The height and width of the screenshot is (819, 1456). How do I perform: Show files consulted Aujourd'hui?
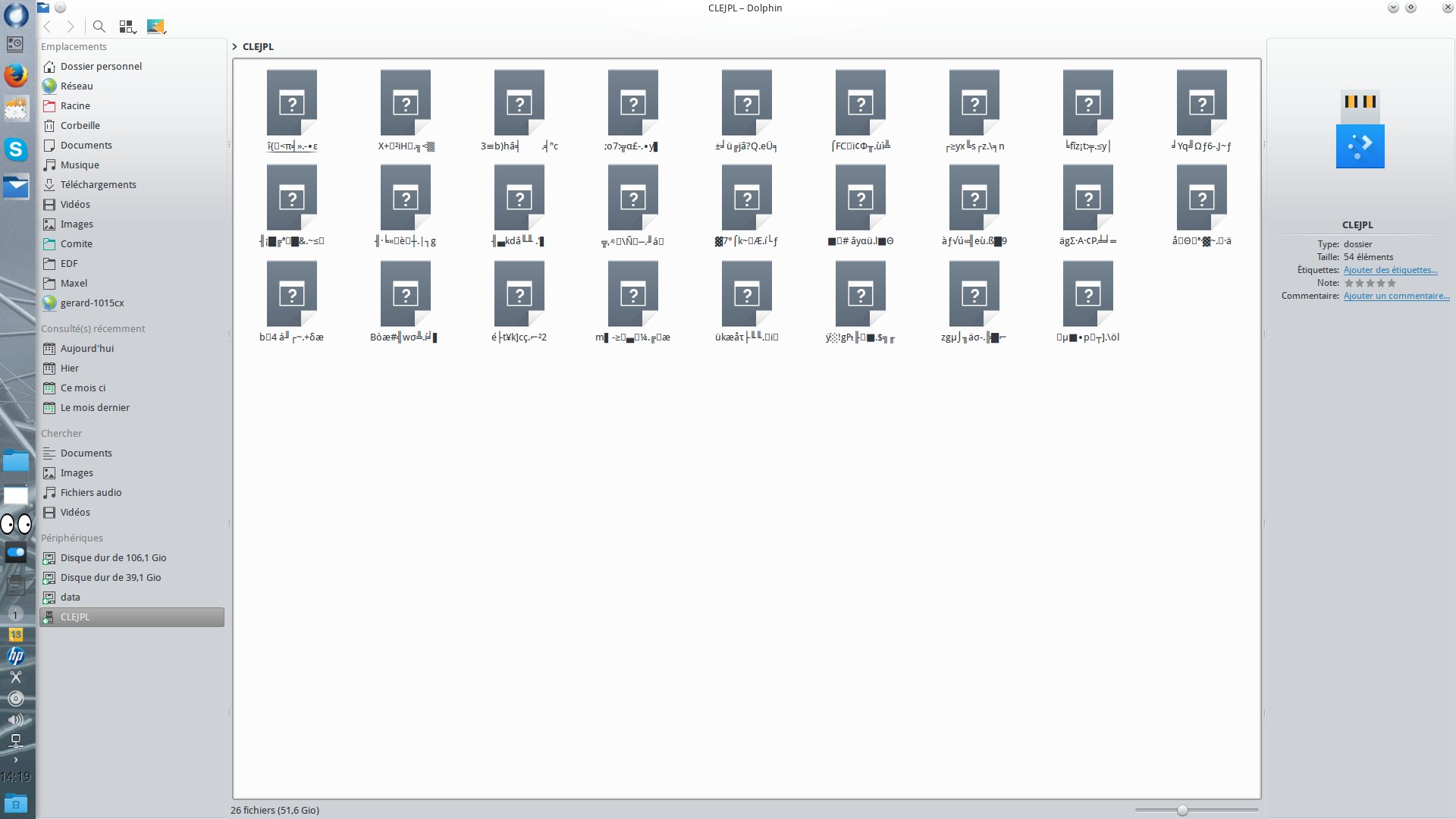pos(86,348)
